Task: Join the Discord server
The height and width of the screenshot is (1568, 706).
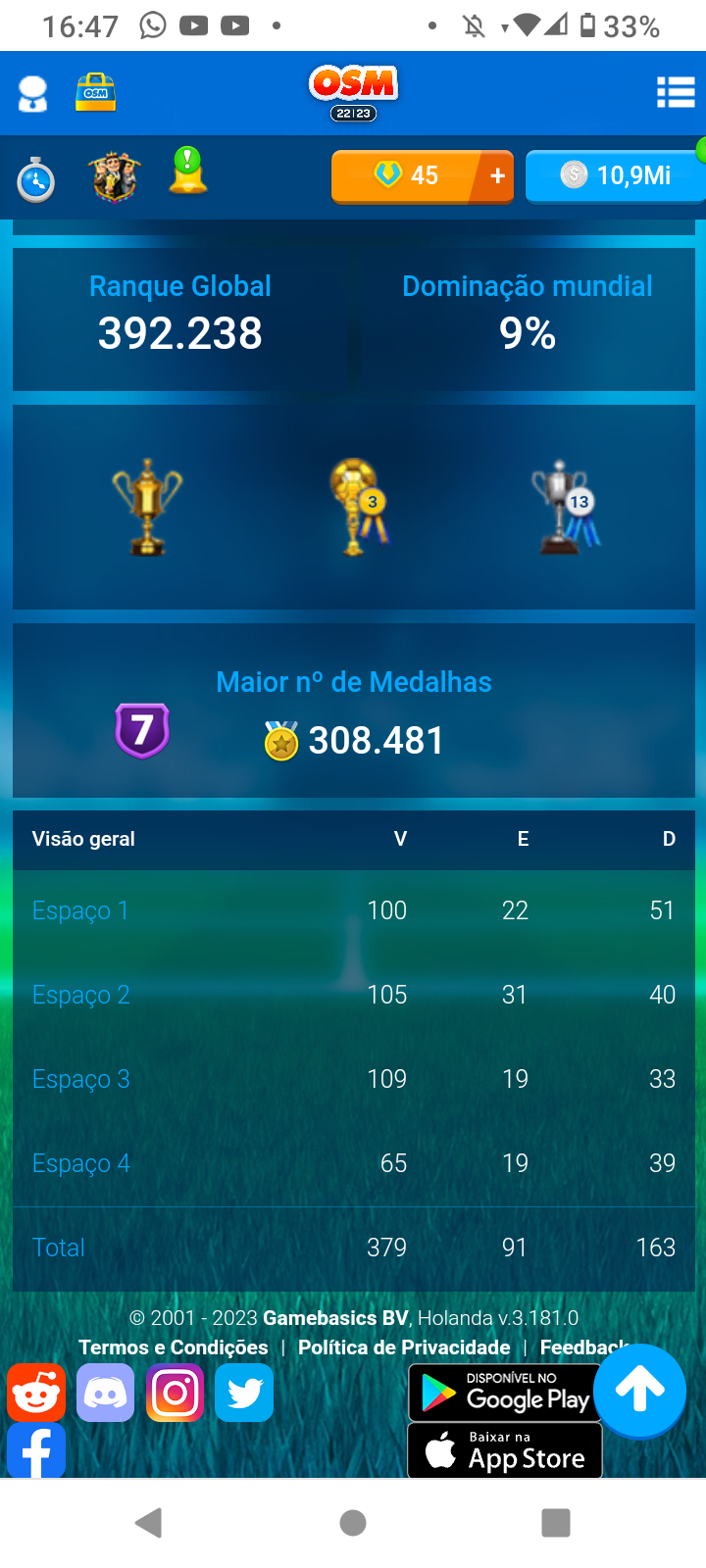Action: pos(106,1393)
